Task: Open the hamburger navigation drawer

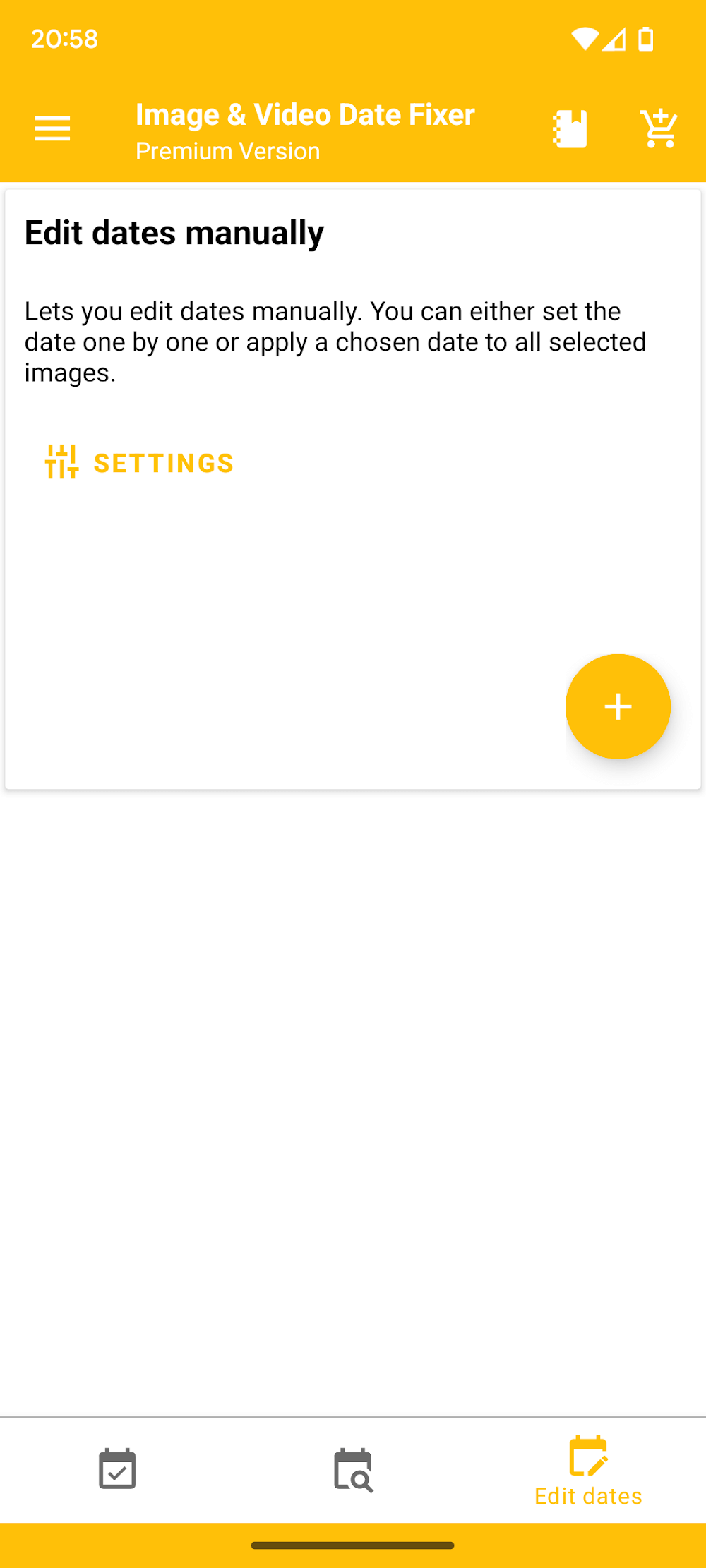Action: pyautogui.click(x=52, y=129)
